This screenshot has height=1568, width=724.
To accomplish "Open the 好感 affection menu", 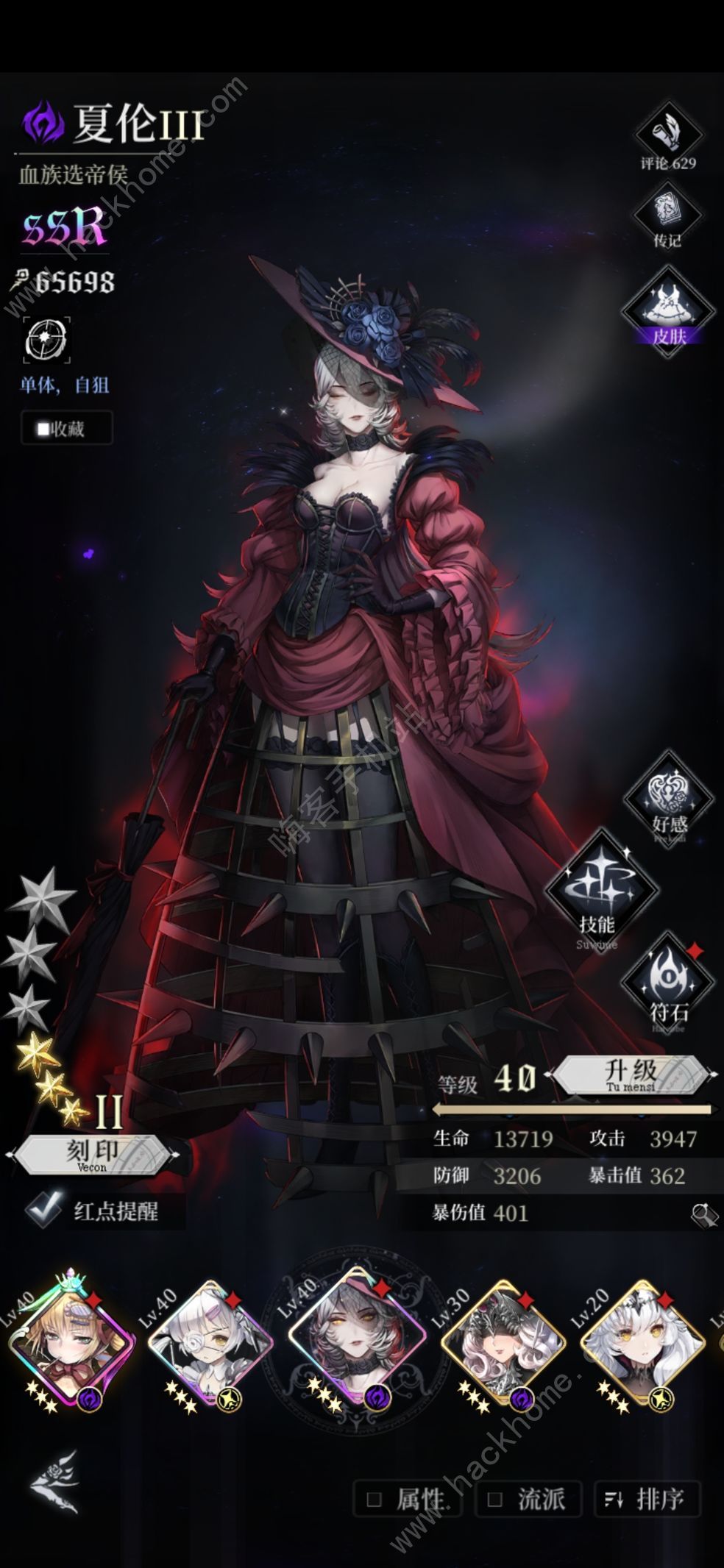I will pos(668,800).
